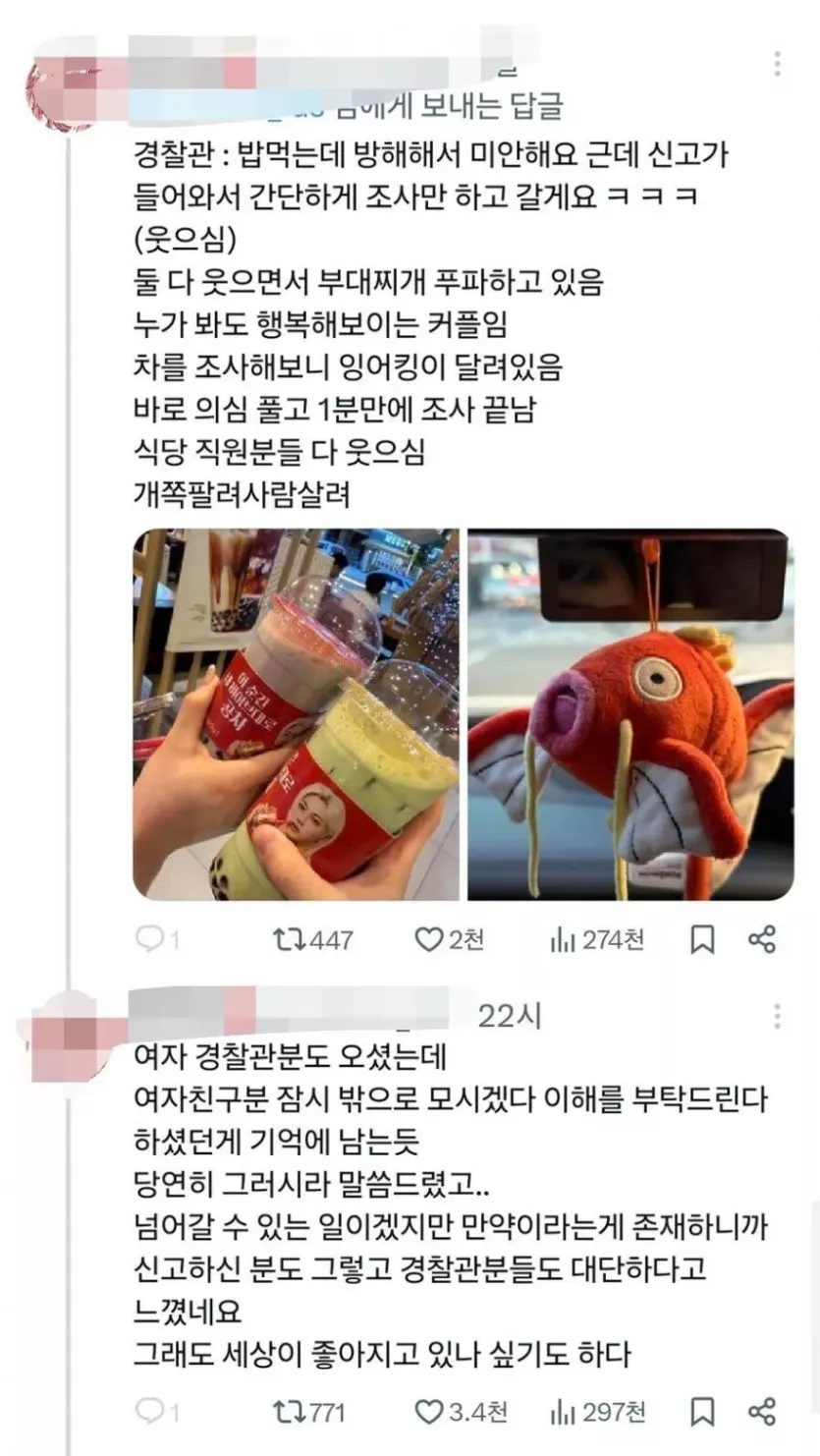Bookmark the tweet with the bubble tea photo

(x=702, y=940)
